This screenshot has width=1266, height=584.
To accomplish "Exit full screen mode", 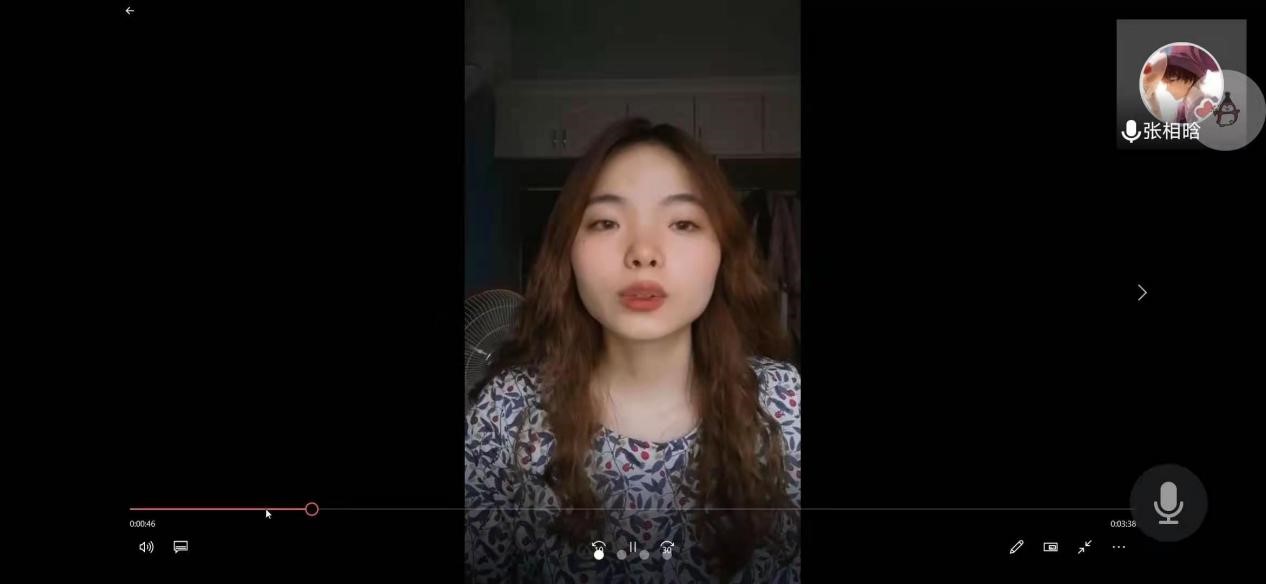I will coord(1084,547).
